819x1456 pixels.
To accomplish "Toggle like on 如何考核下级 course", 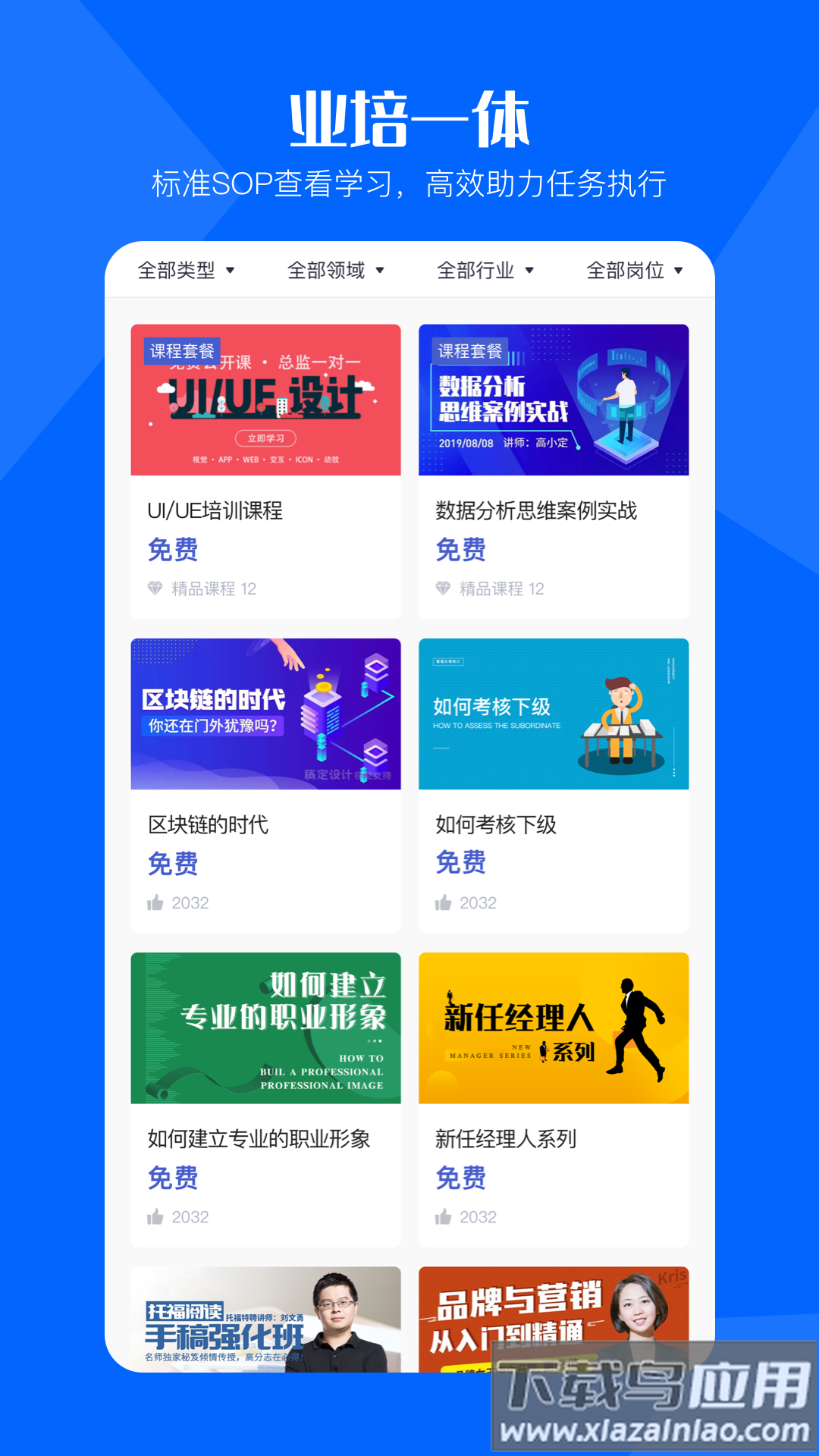I will tap(443, 902).
